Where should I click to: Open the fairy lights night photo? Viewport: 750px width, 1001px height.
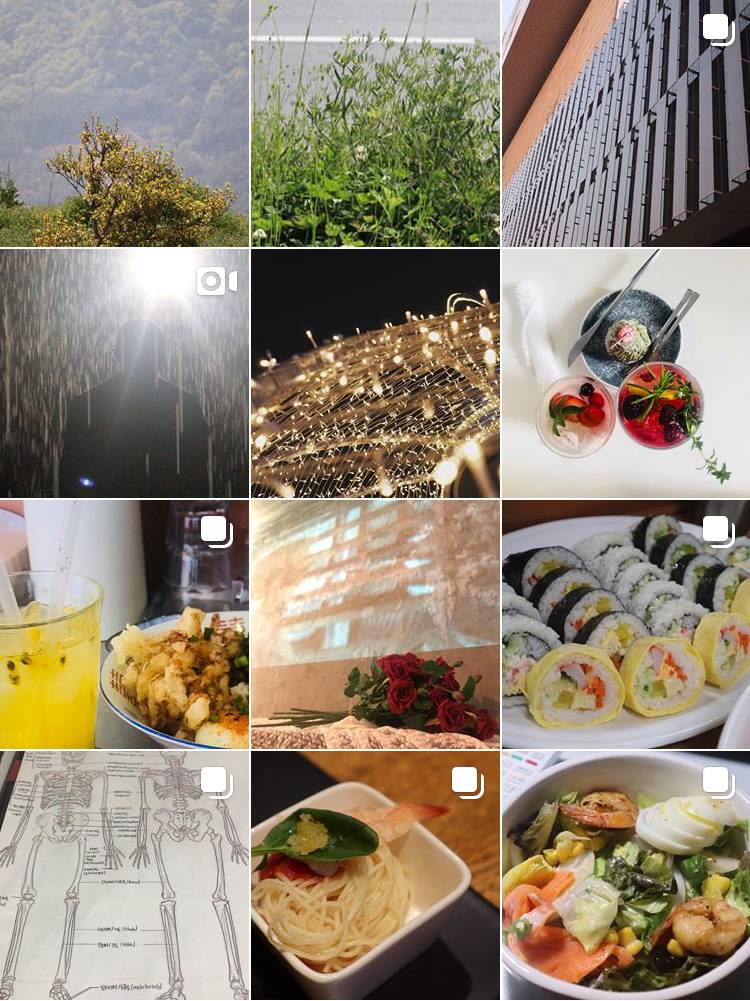(375, 373)
